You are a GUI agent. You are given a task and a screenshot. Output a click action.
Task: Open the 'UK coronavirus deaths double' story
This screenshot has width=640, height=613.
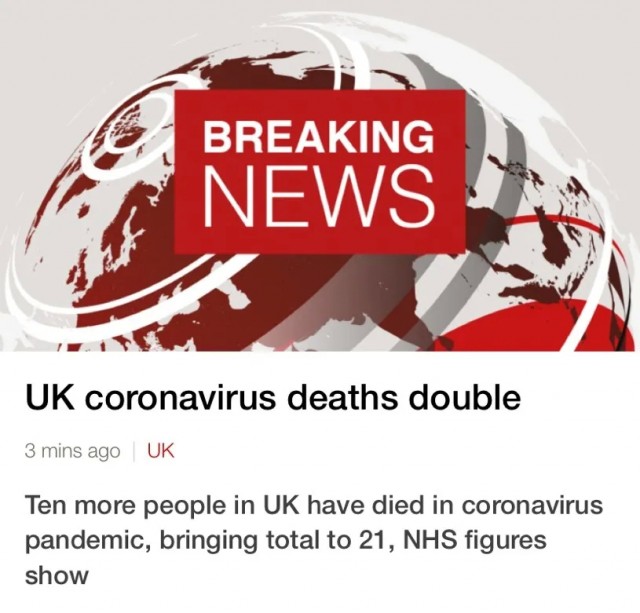(x=272, y=399)
